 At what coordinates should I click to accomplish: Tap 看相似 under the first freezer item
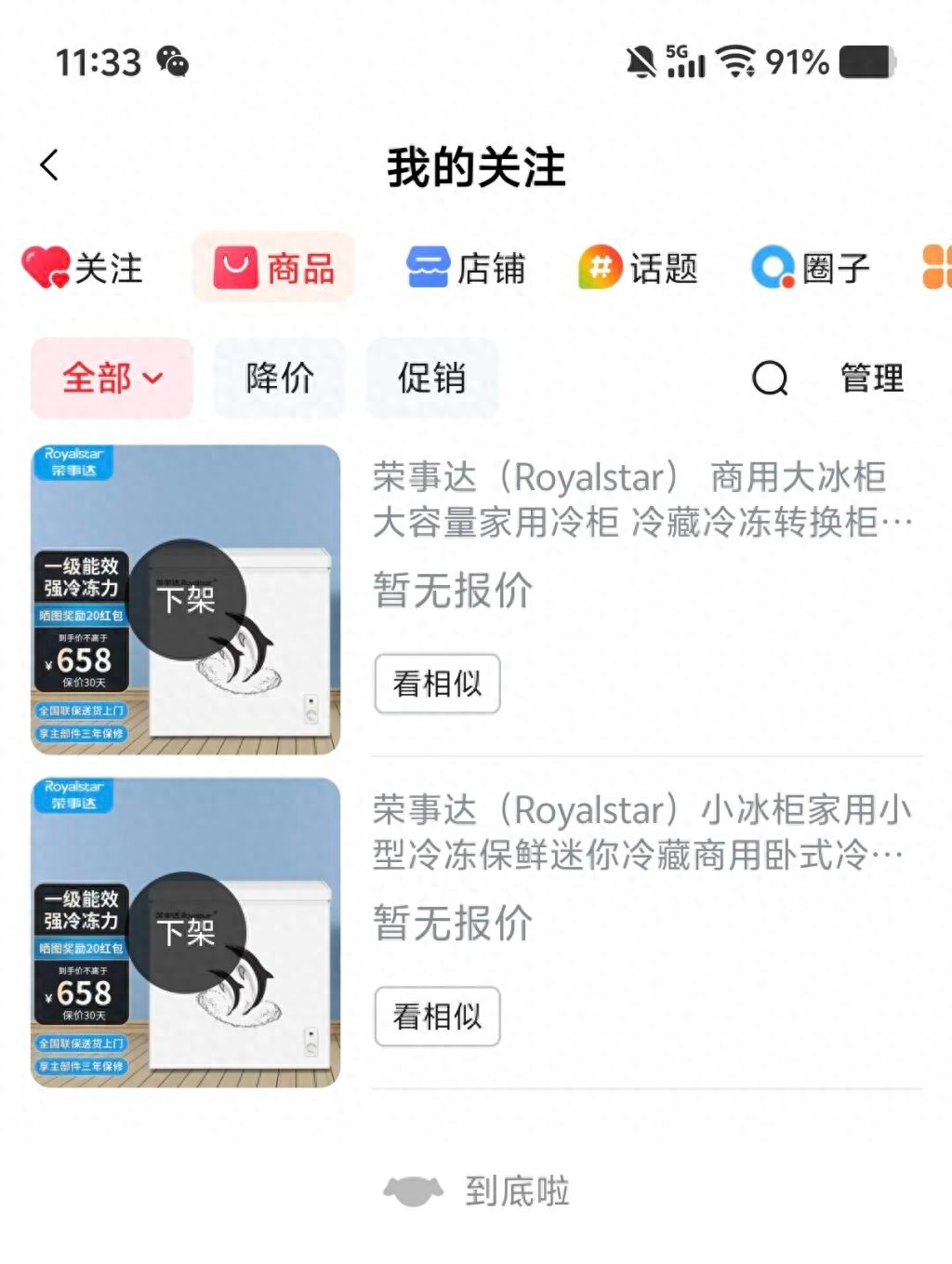pyautogui.click(x=437, y=684)
